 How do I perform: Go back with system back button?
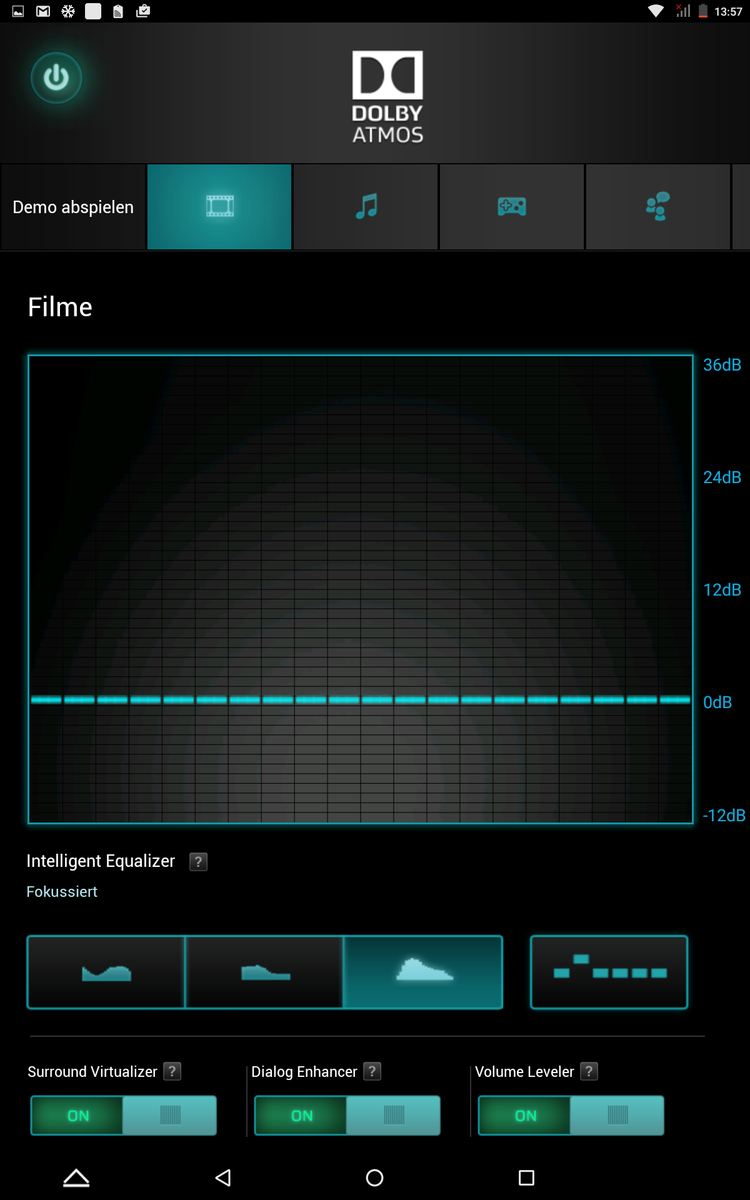[224, 1178]
